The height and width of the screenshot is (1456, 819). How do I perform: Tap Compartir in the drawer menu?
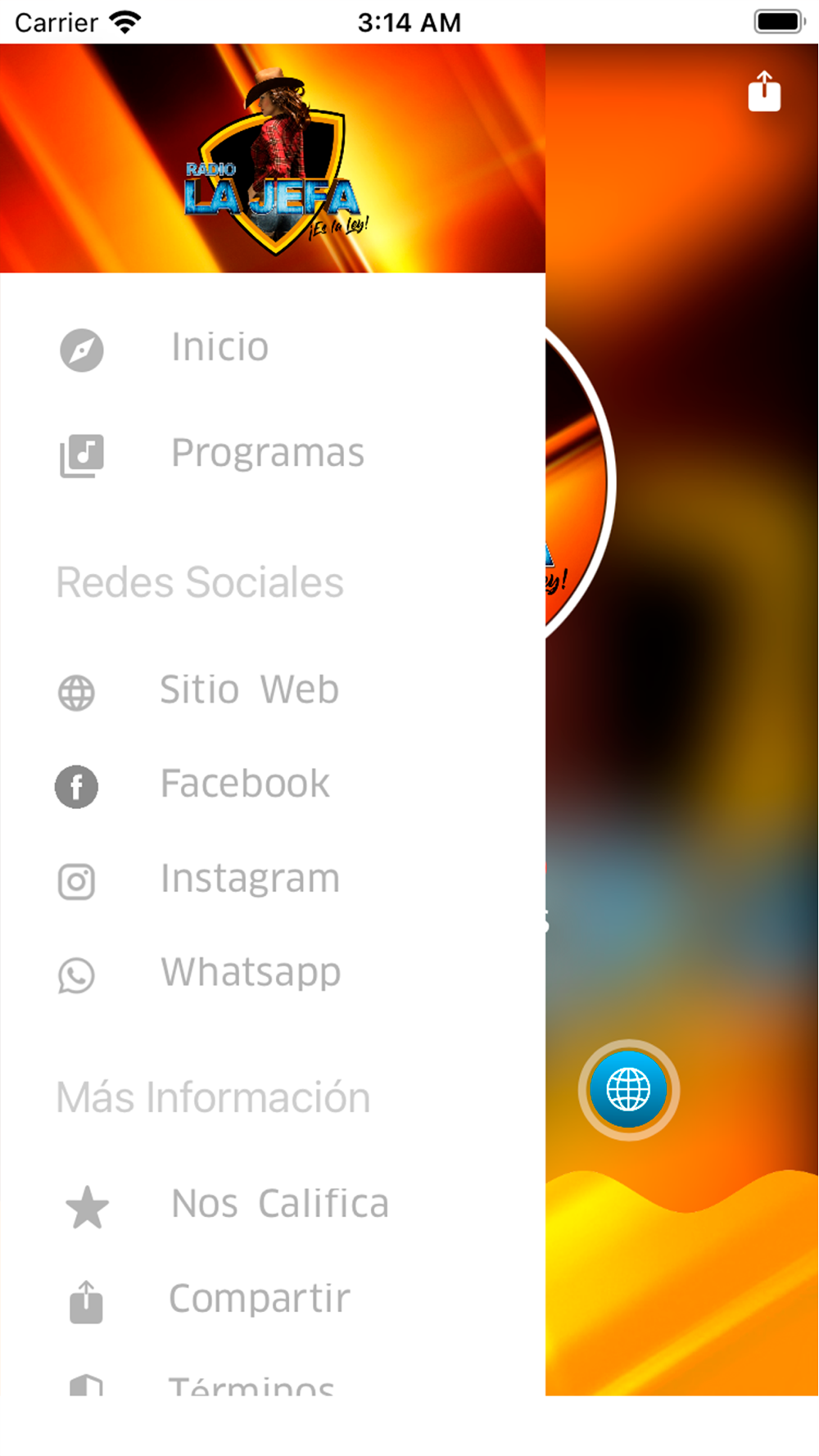(259, 1300)
